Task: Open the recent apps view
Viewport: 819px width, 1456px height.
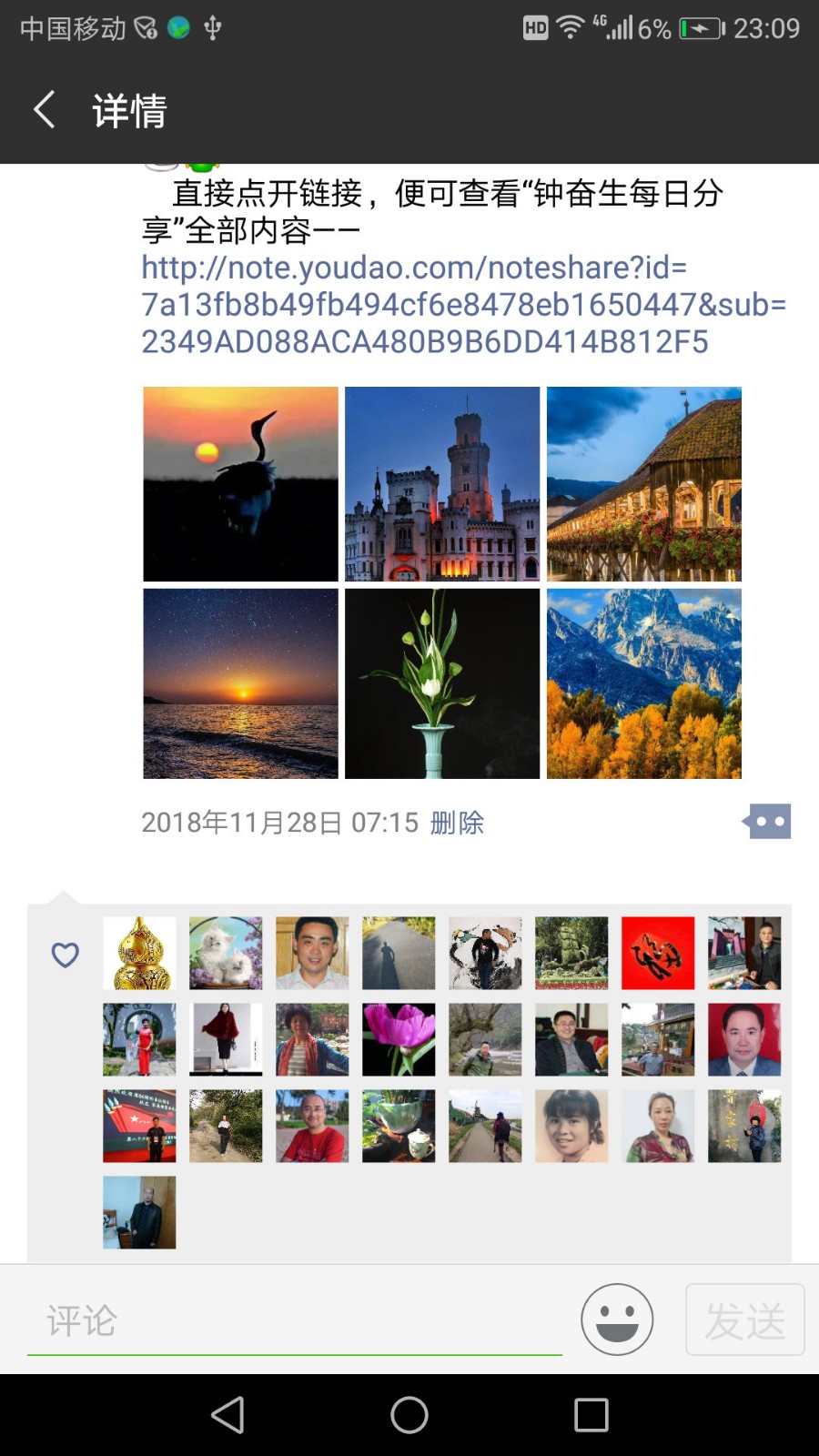Action: click(591, 1415)
